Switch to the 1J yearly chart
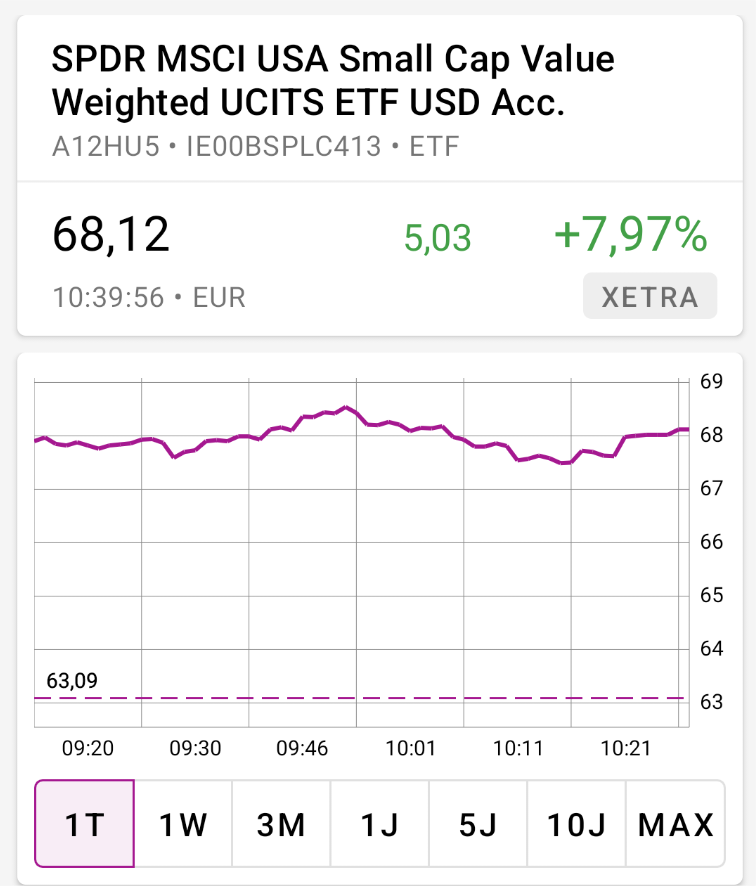756x886 pixels. [380, 824]
